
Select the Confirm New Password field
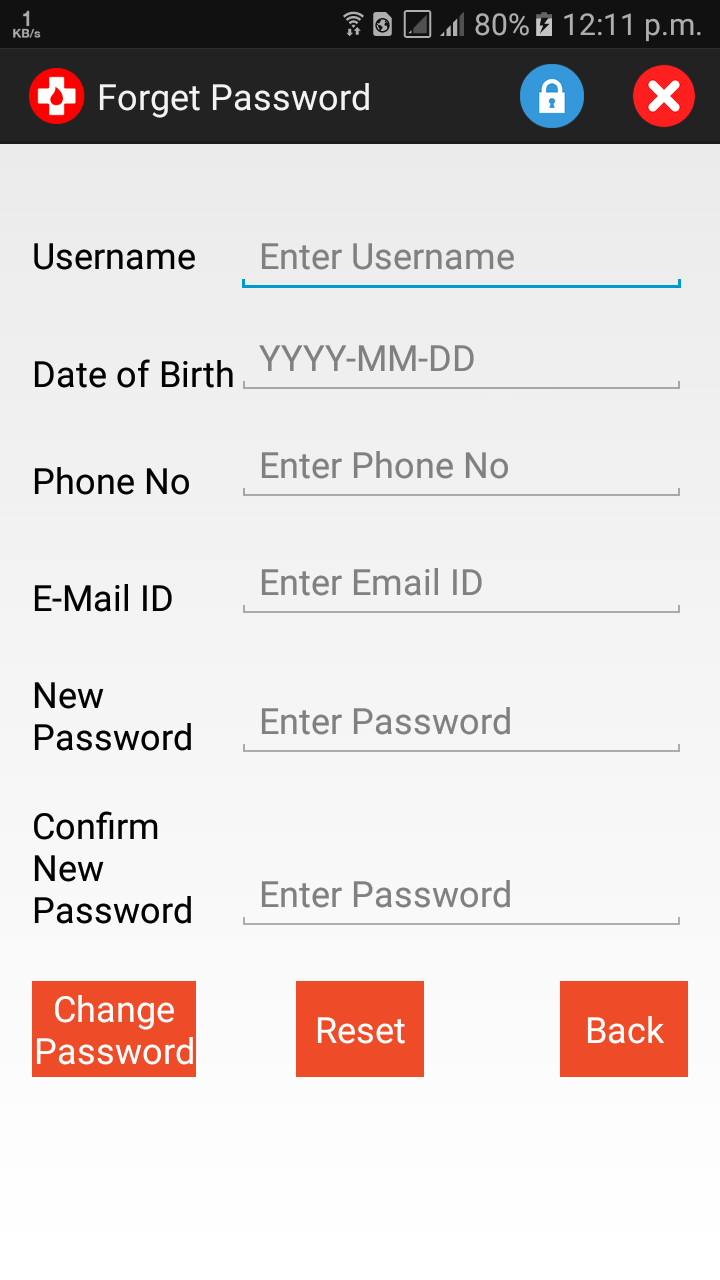click(x=461, y=896)
